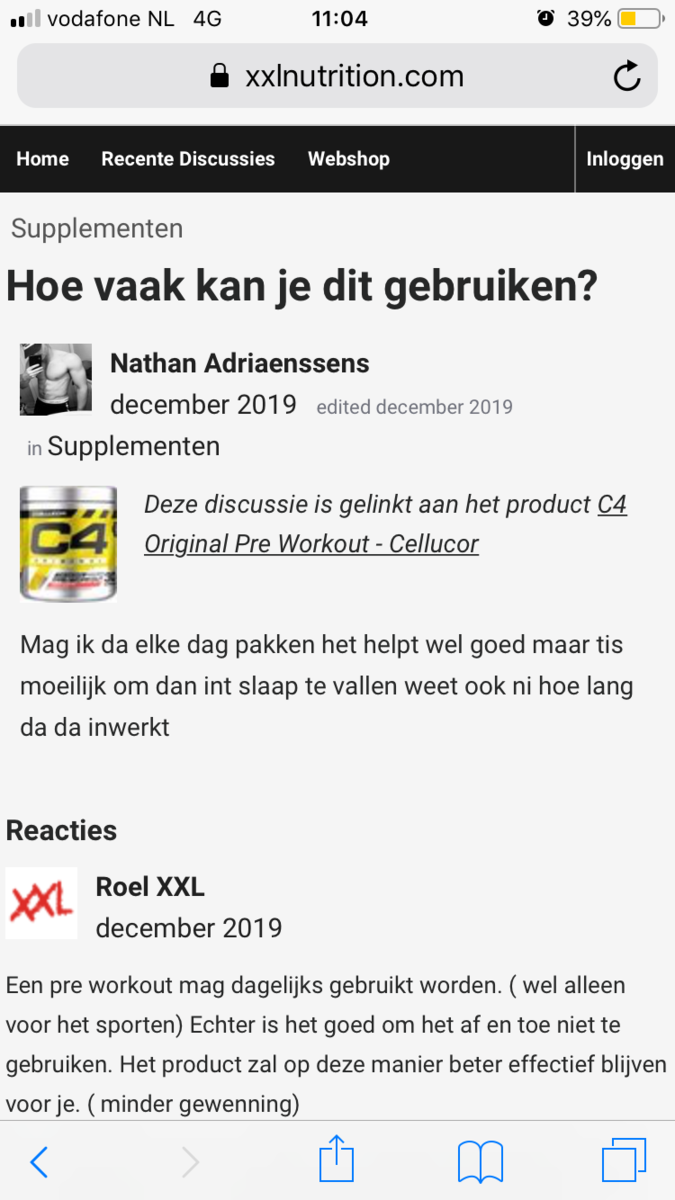Tap Inloggen to sign in

coord(624,159)
